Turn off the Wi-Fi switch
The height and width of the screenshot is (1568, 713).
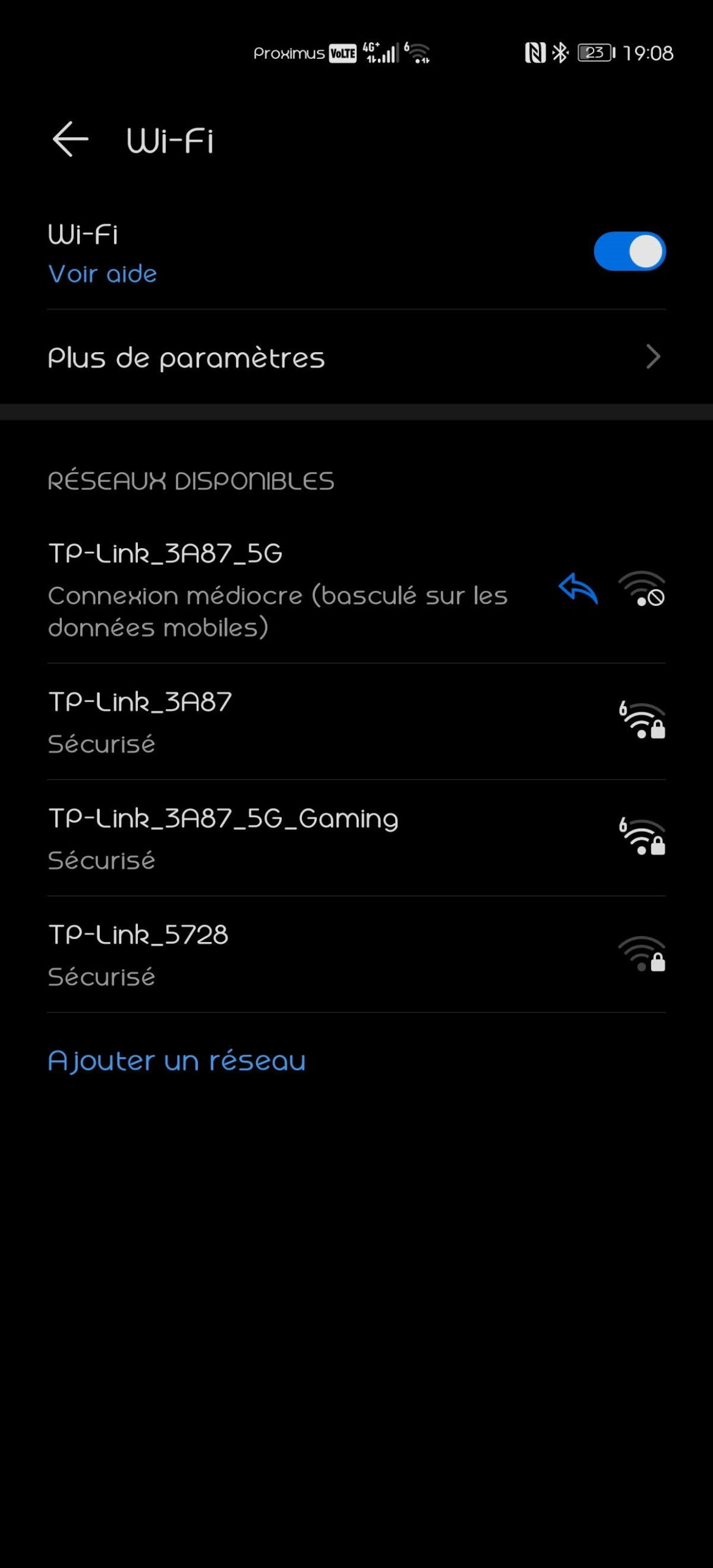(629, 251)
